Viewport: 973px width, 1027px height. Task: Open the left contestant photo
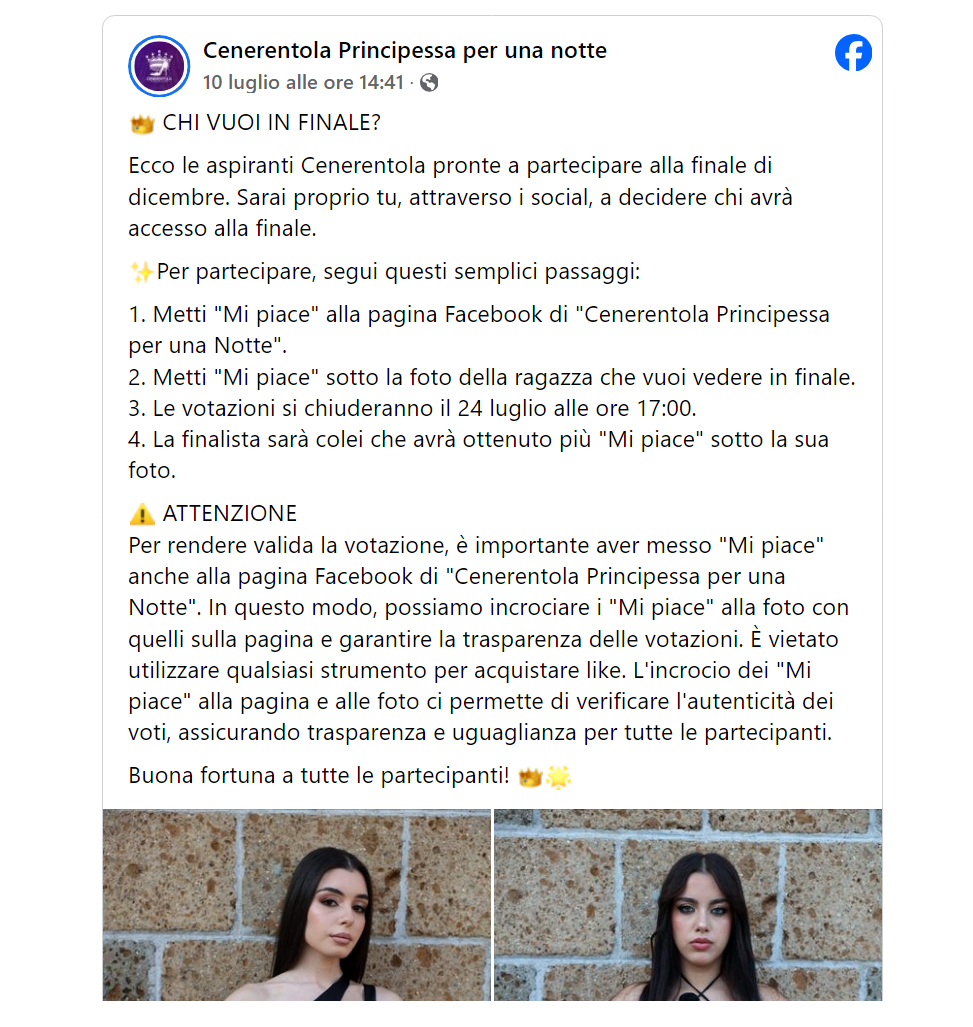pyautogui.click(x=297, y=904)
